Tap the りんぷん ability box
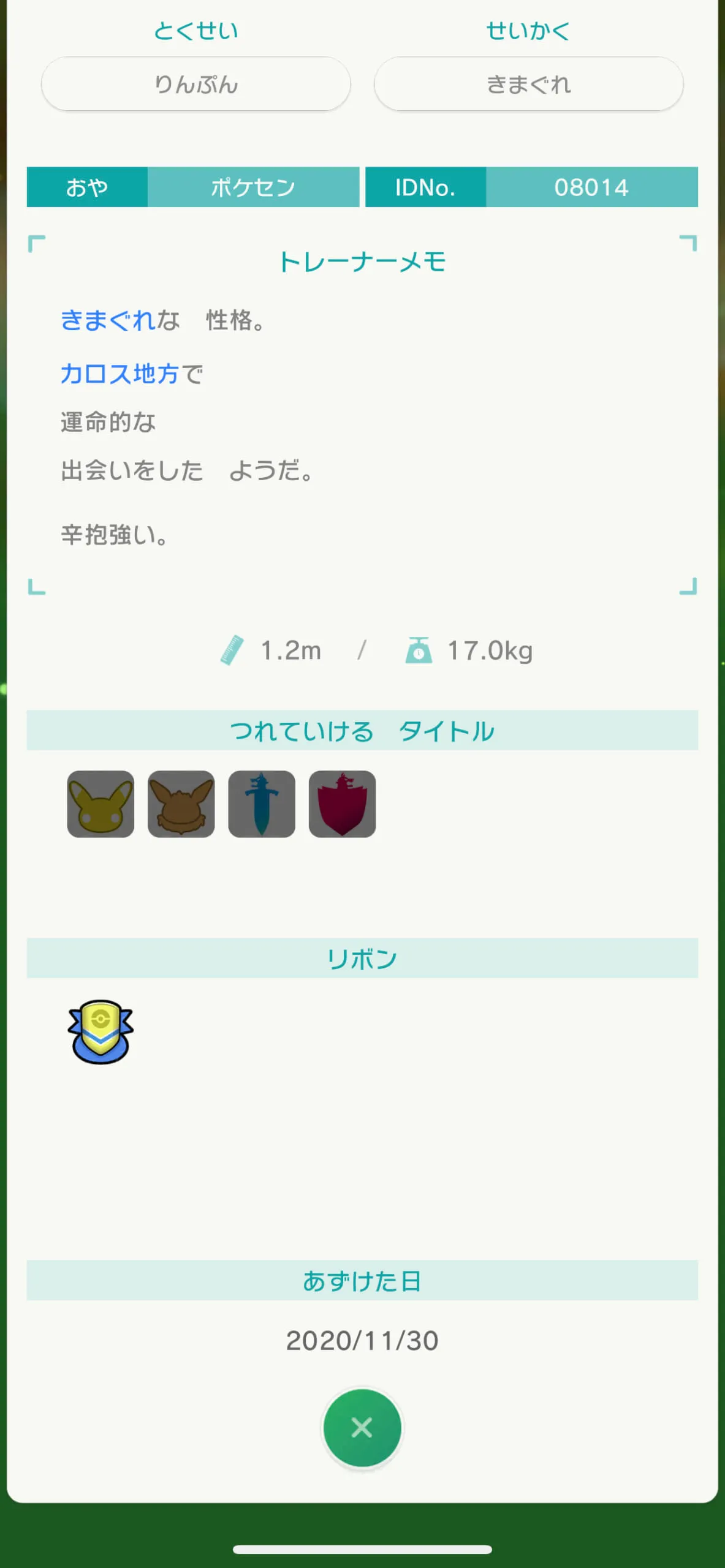Screen dimensions: 725x1568 click(196, 84)
